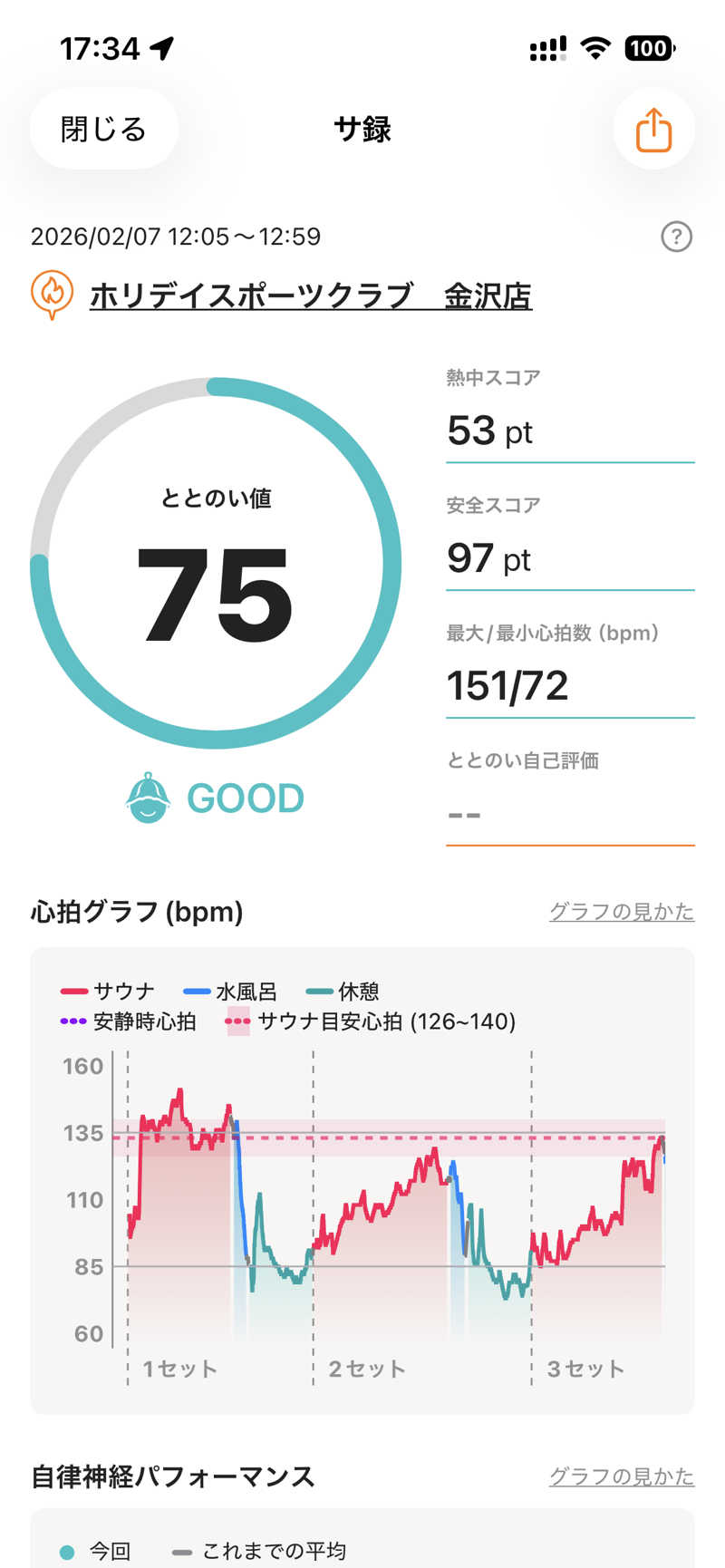Viewport: 725px width, 1568px height.
Task: Open グラフの見かた for 自律神経パフォーマンス
Action: 621,1476
